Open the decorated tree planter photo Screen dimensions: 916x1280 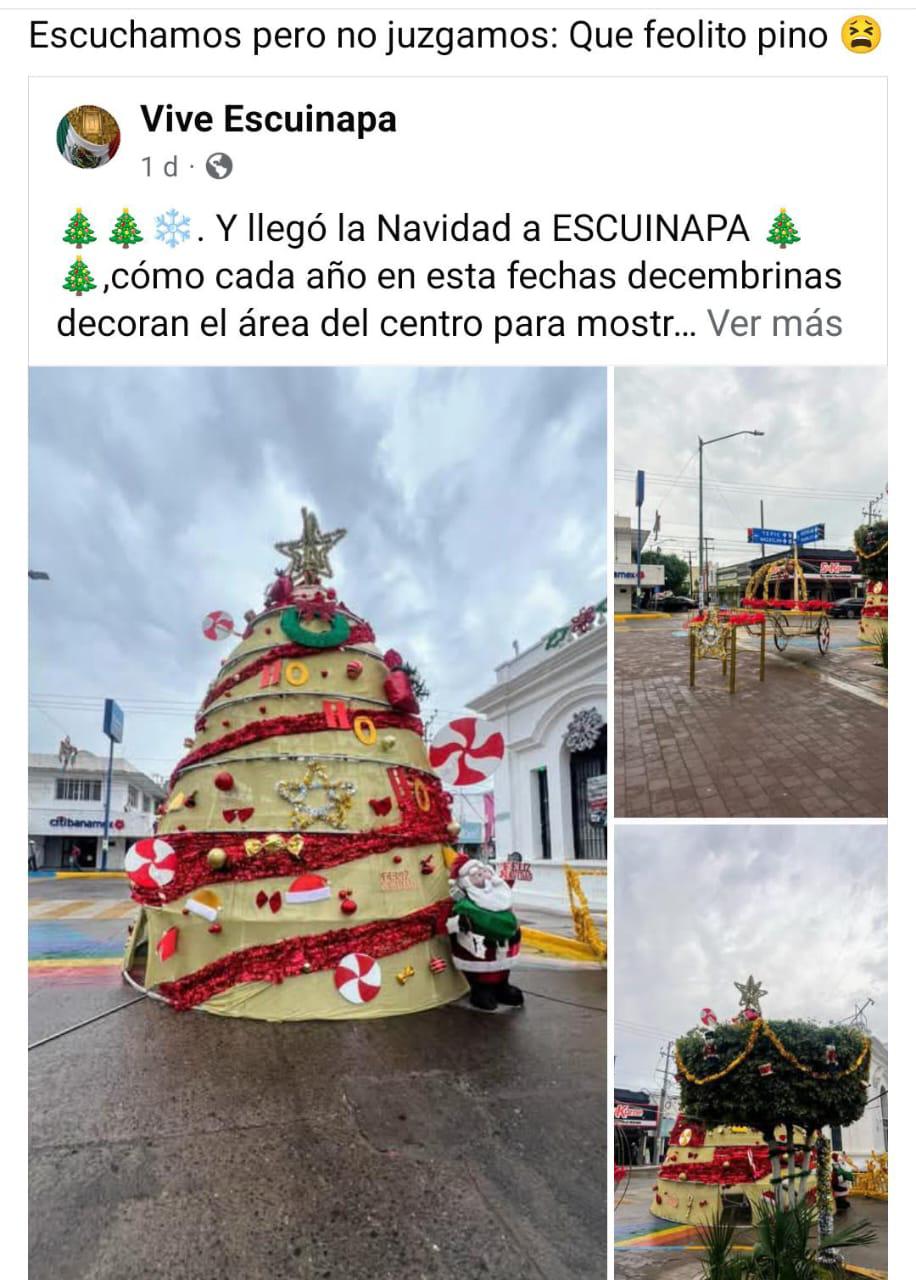pyautogui.click(x=750, y=1050)
